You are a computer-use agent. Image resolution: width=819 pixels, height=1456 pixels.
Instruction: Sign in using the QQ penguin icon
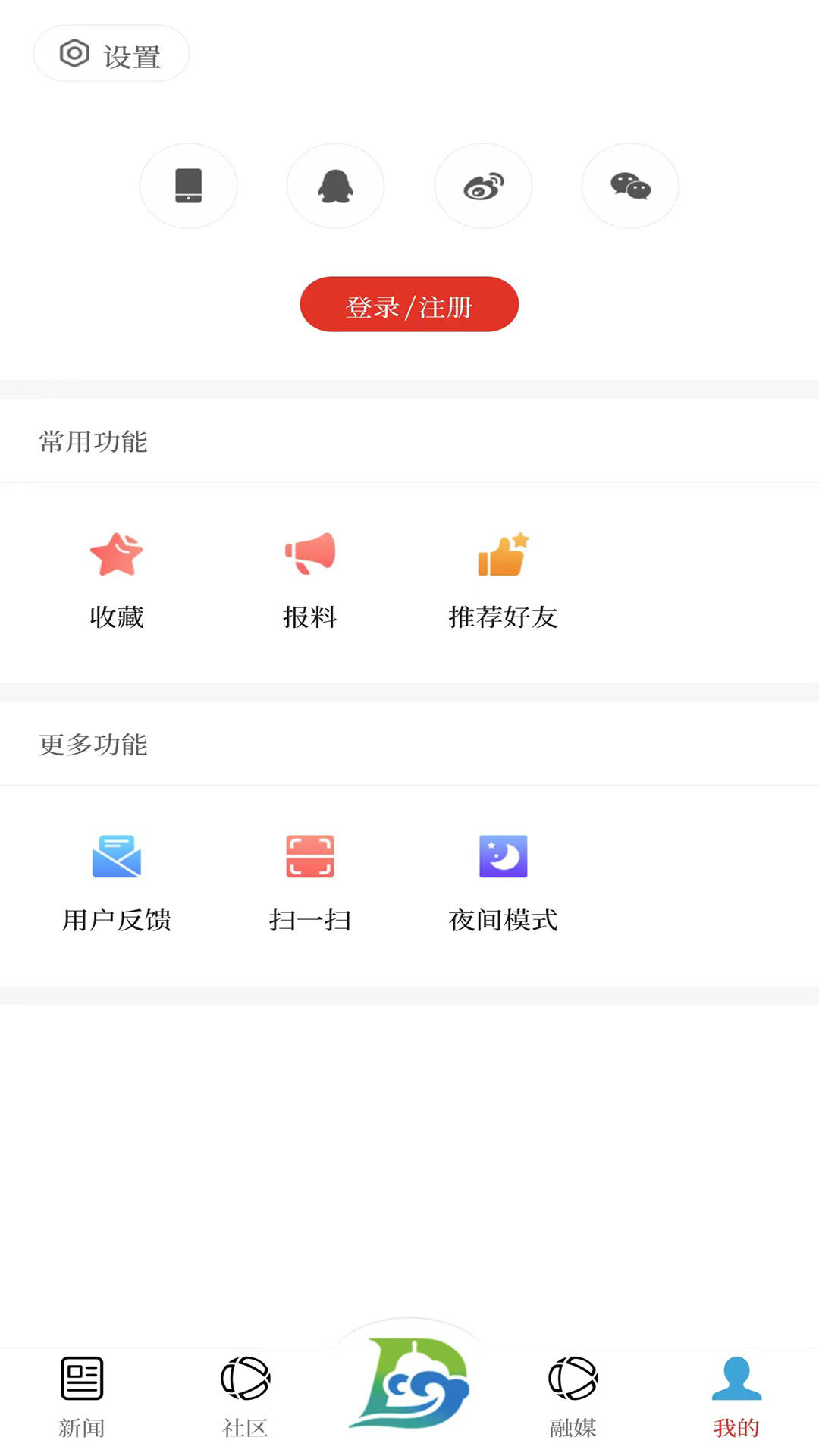pos(335,186)
